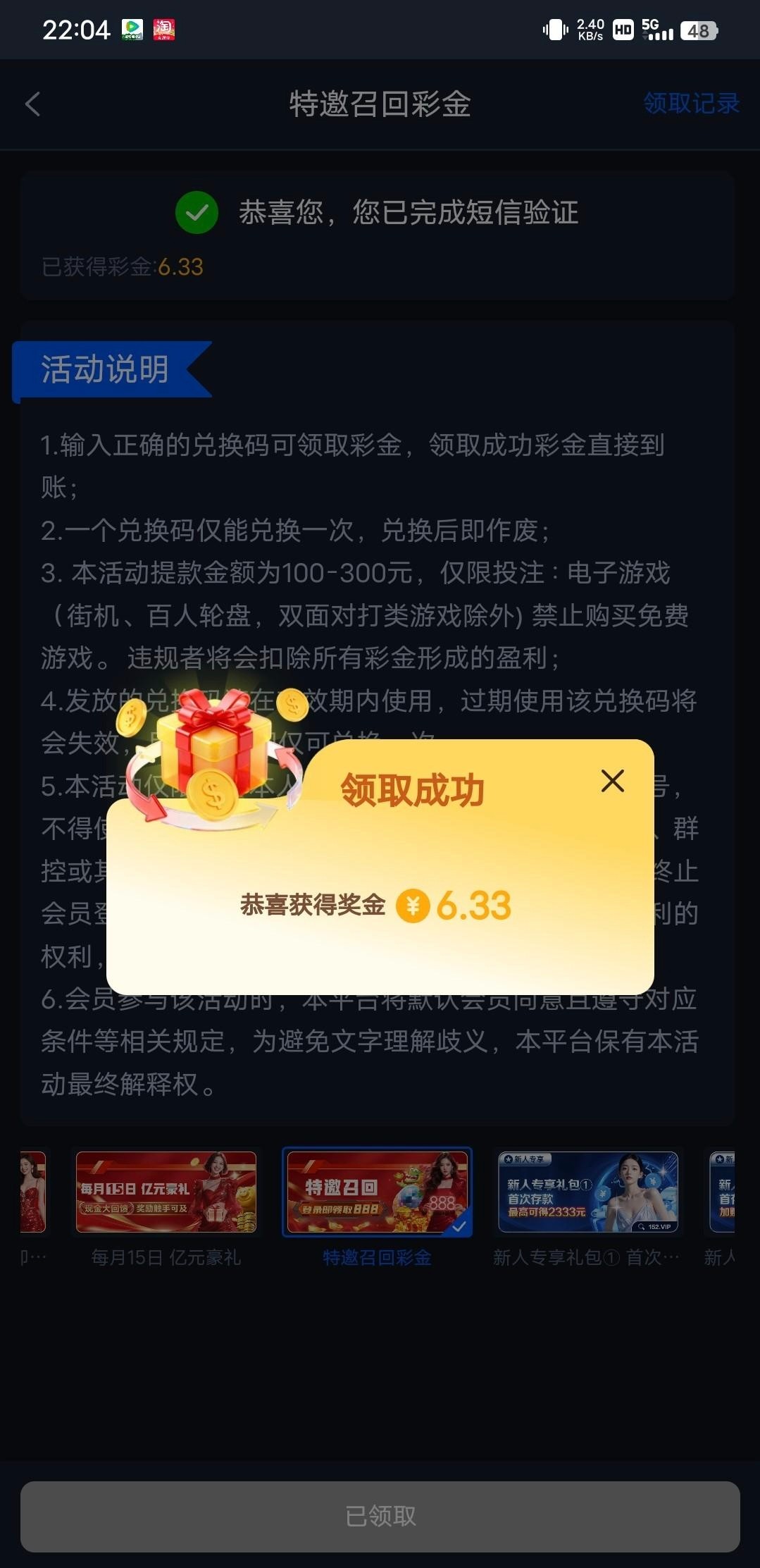Close the 领取成功 popup

point(612,781)
